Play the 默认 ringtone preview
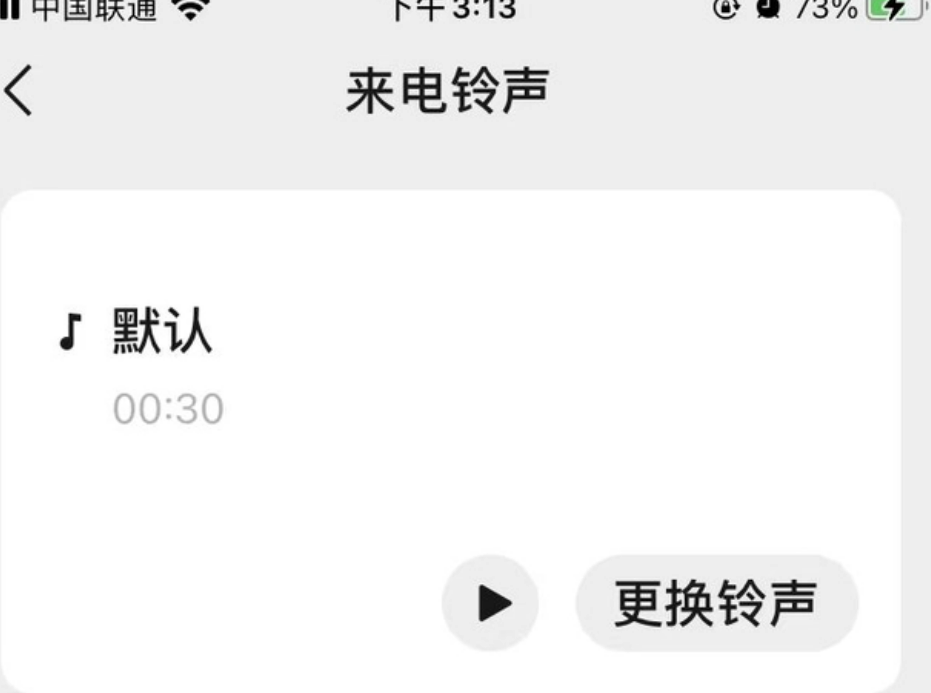The width and height of the screenshot is (931, 693). point(491,603)
